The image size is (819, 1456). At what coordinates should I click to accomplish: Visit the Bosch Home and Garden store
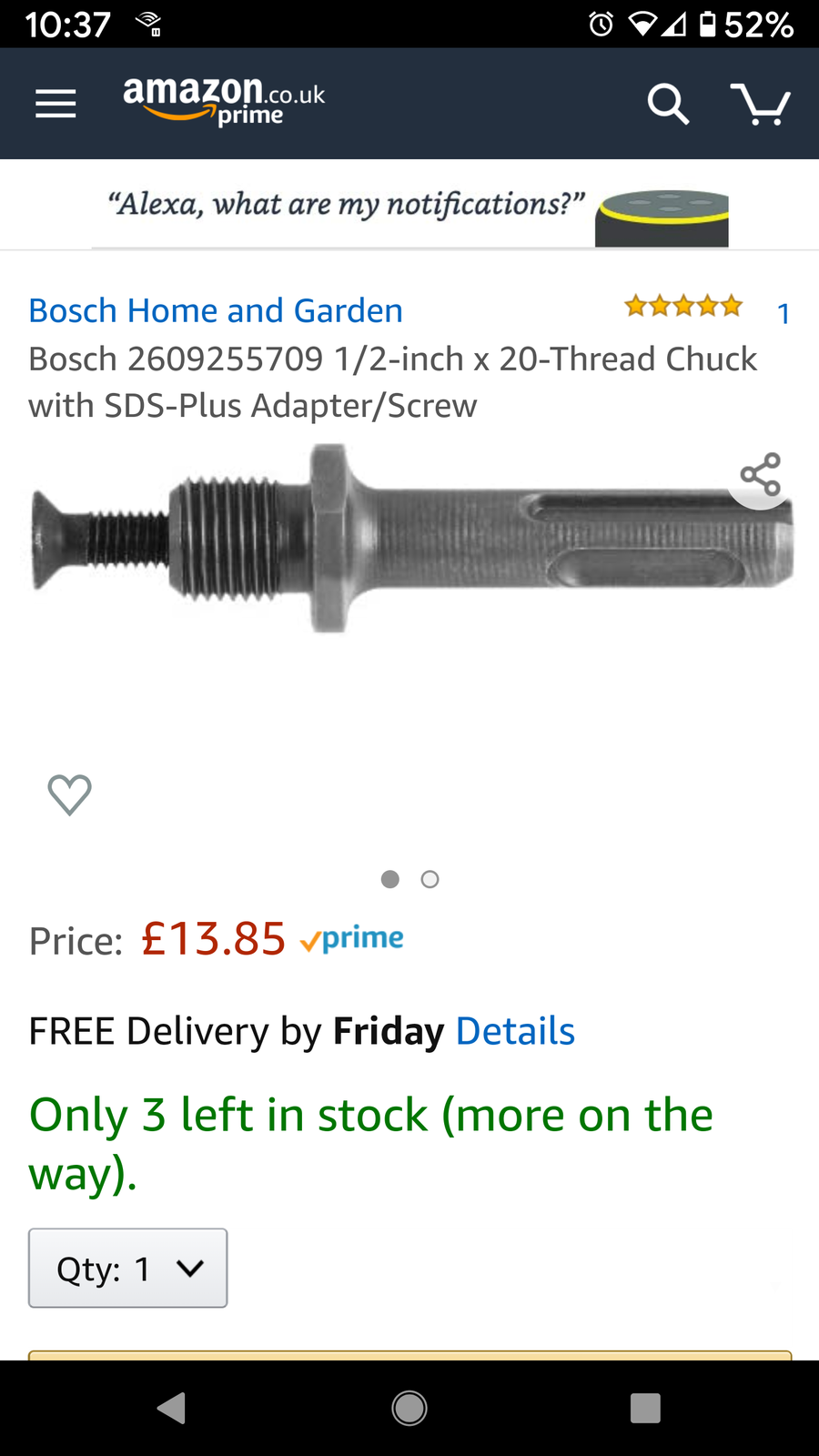[x=216, y=310]
